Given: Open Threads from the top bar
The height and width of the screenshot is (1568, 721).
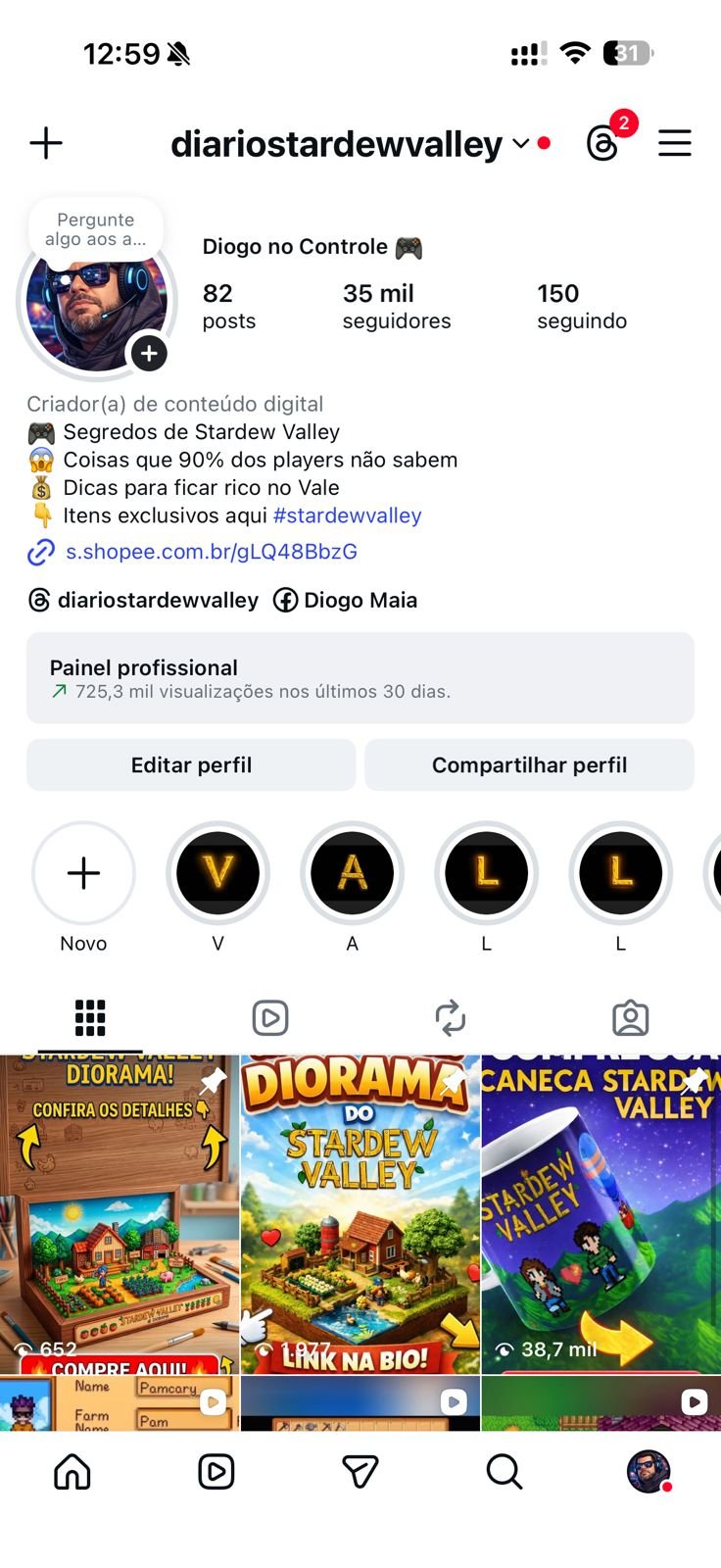Looking at the screenshot, I should click(602, 144).
